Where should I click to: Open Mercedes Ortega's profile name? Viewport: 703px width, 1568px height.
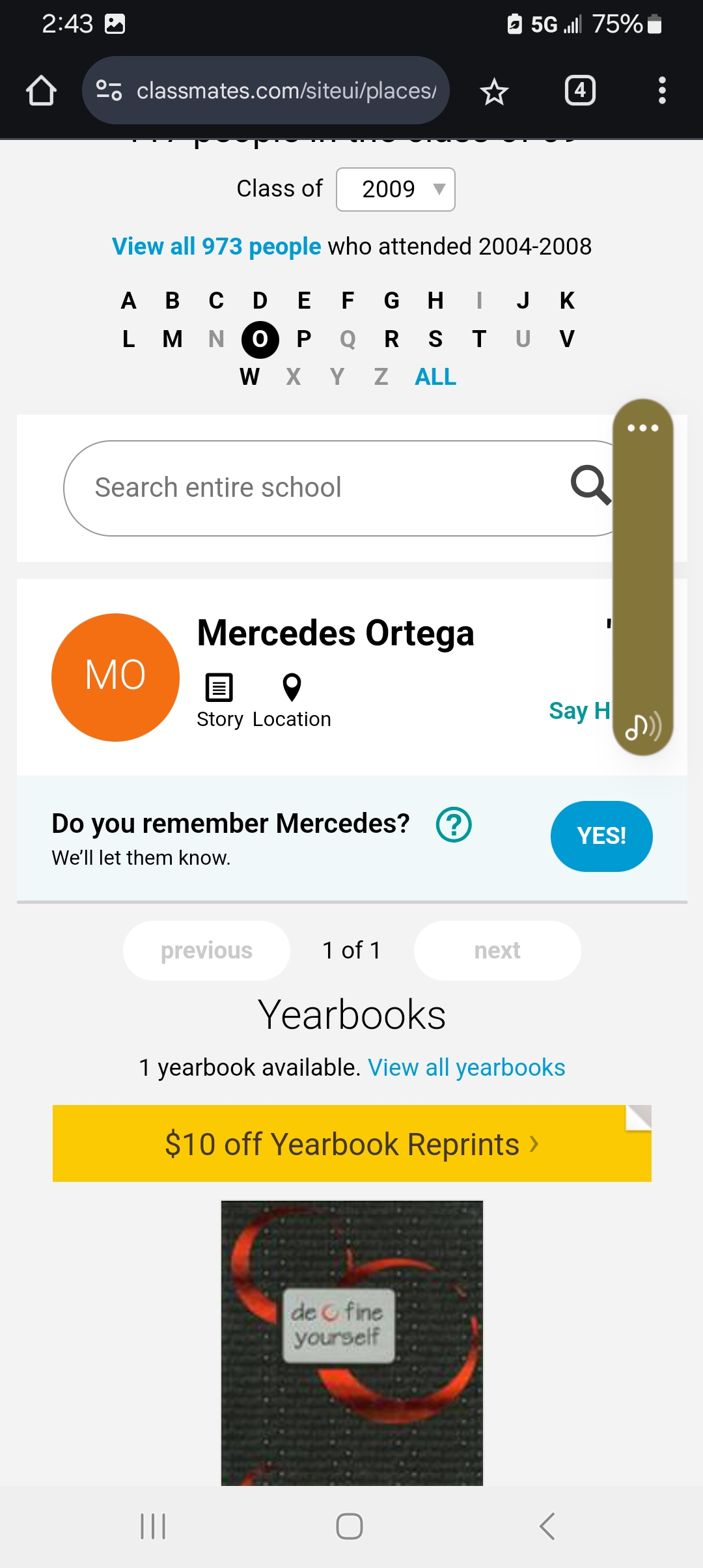coord(336,633)
